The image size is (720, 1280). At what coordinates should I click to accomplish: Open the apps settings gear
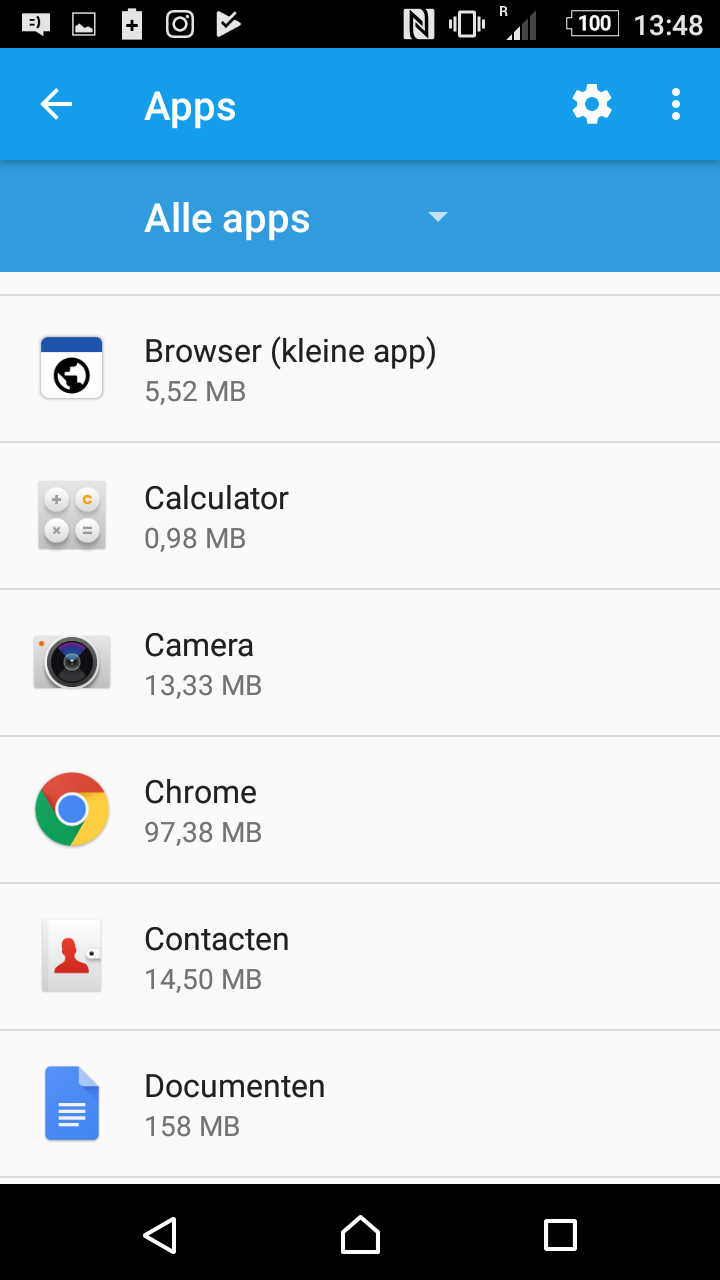(x=592, y=104)
